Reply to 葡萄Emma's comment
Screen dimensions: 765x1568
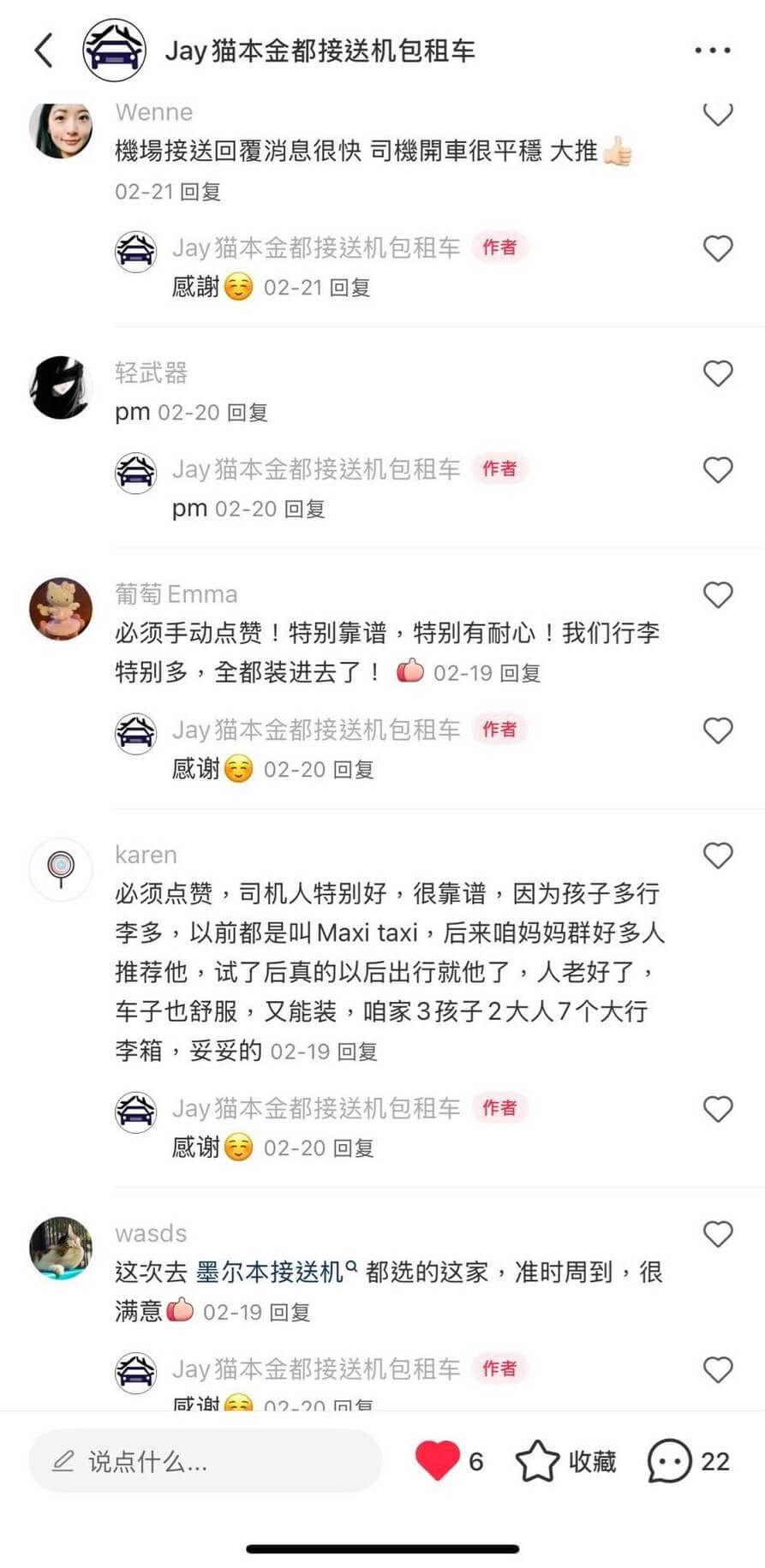(x=520, y=673)
